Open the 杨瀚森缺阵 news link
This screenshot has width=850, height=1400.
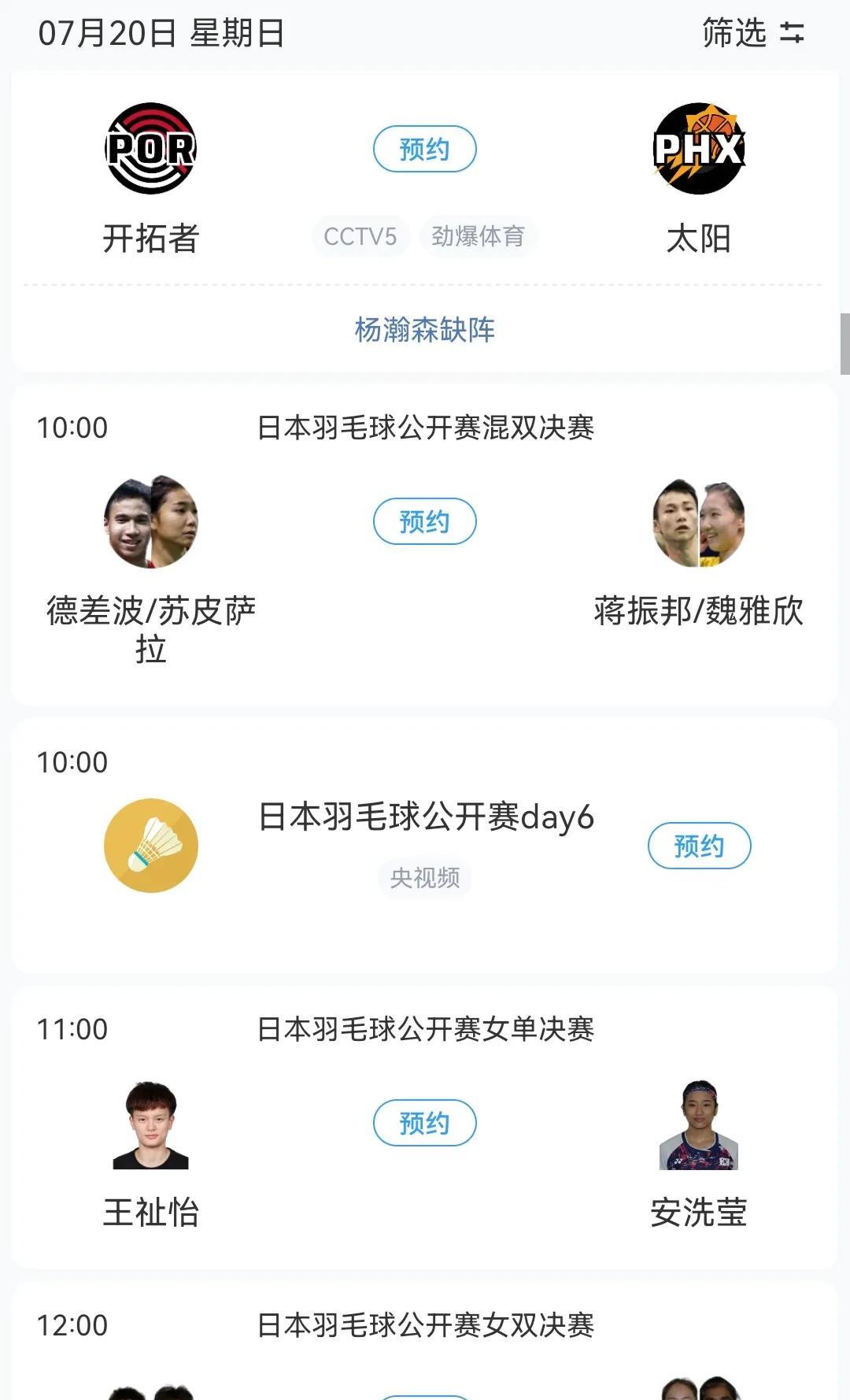coord(424,330)
